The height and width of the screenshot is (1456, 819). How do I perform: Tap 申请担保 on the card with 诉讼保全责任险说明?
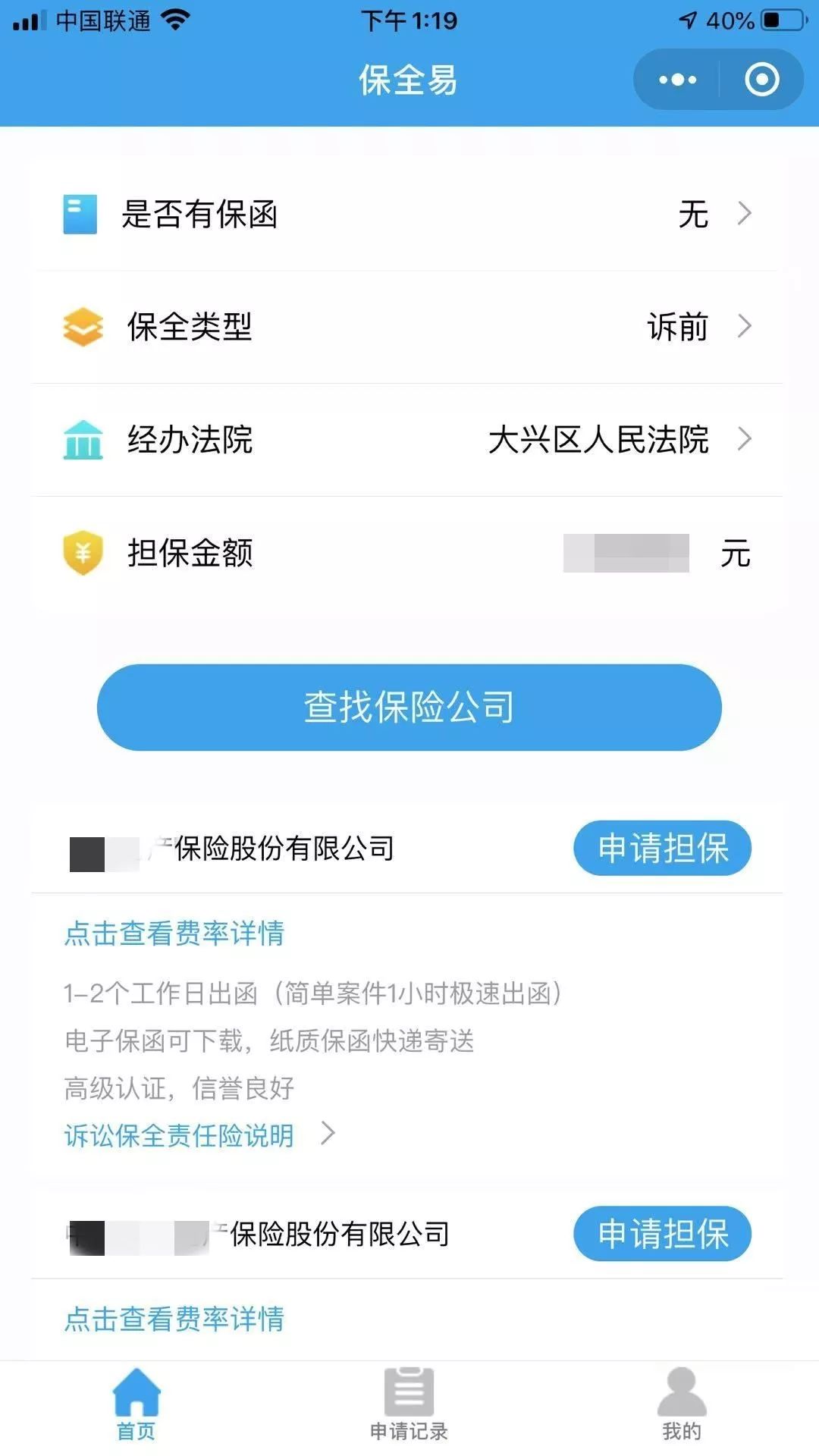[x=661, y=848]
